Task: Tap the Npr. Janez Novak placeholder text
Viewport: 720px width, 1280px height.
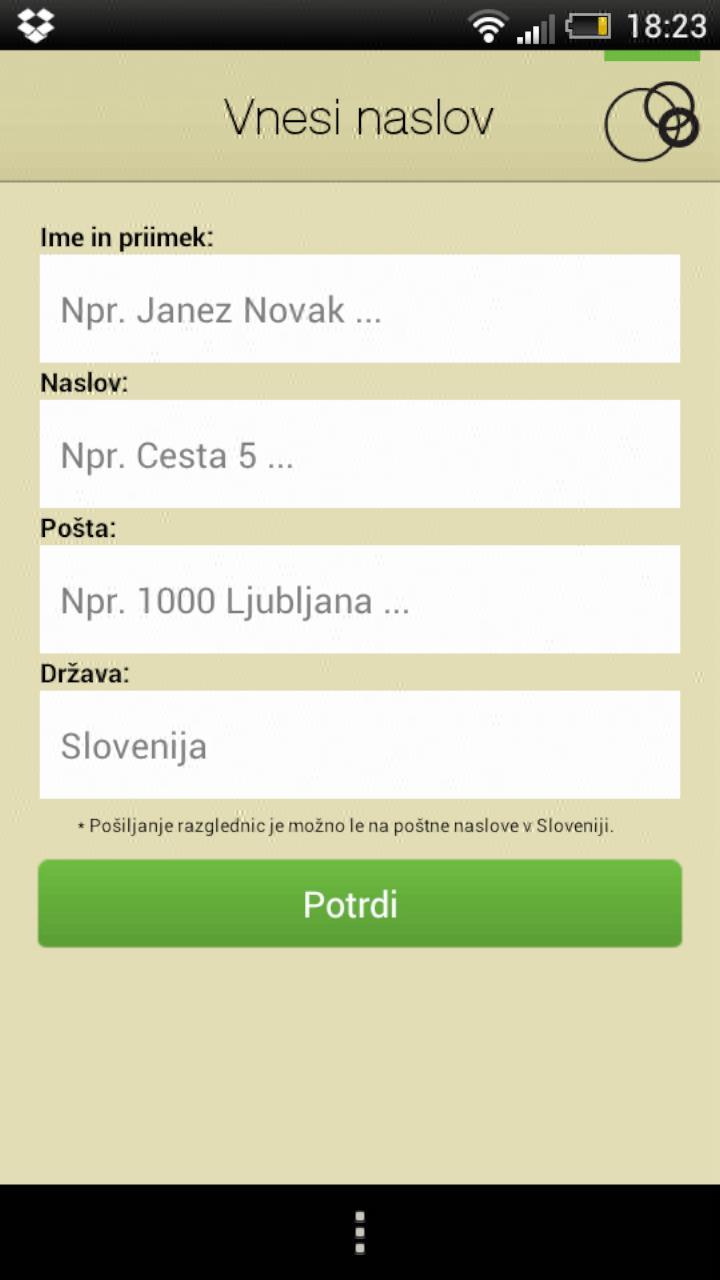Action: tap(222, 308)
